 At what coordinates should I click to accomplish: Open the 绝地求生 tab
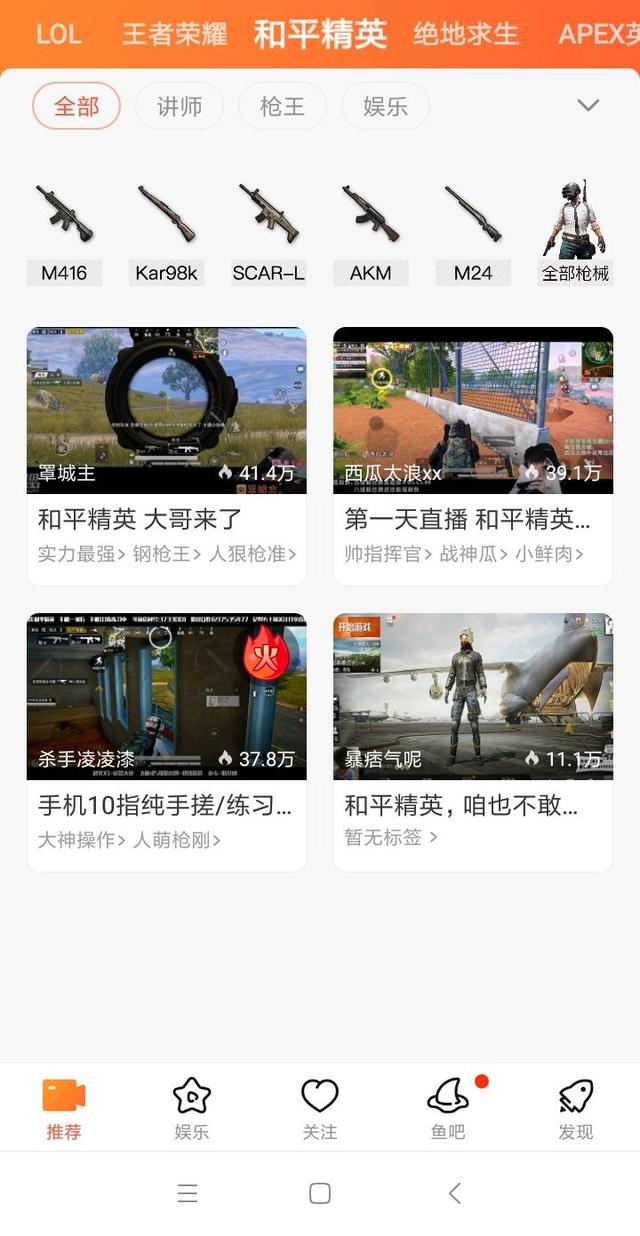click(466, 34)
